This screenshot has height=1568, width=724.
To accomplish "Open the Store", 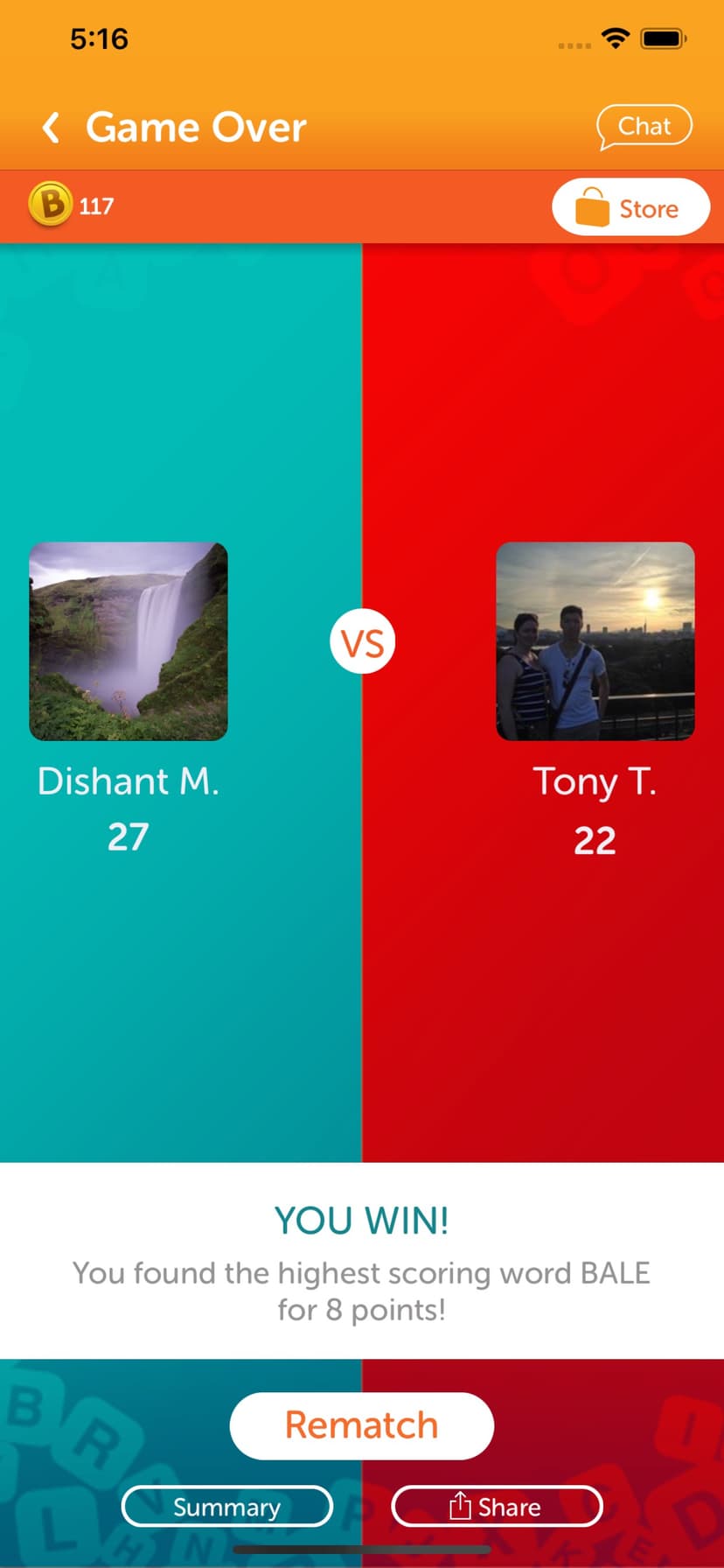I will (x=630, y=207).
